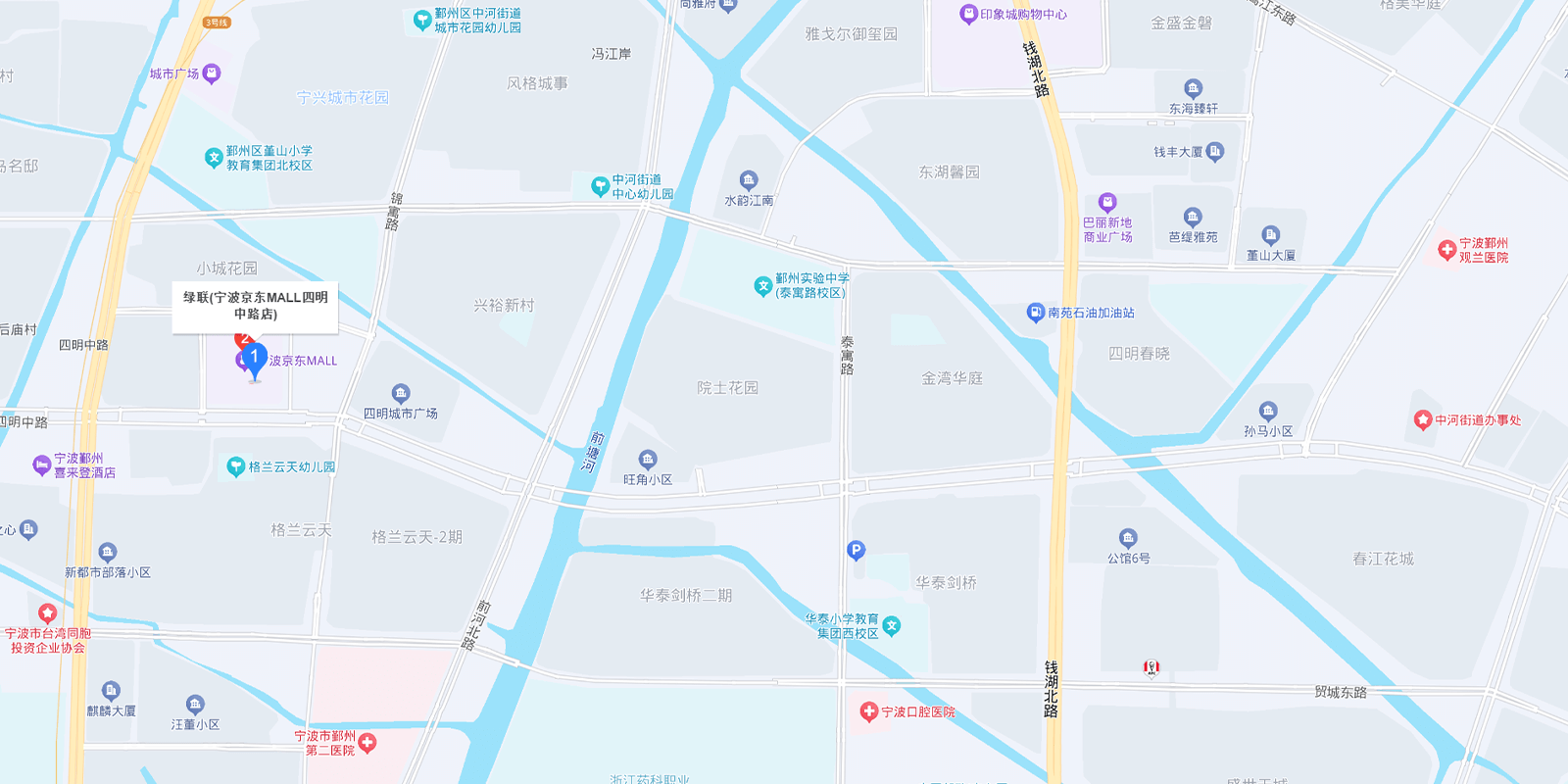The image size is (1568, 784).
Task: Select the 宁波市鄞州第二医院 marker
Action: tap(367, 743)
